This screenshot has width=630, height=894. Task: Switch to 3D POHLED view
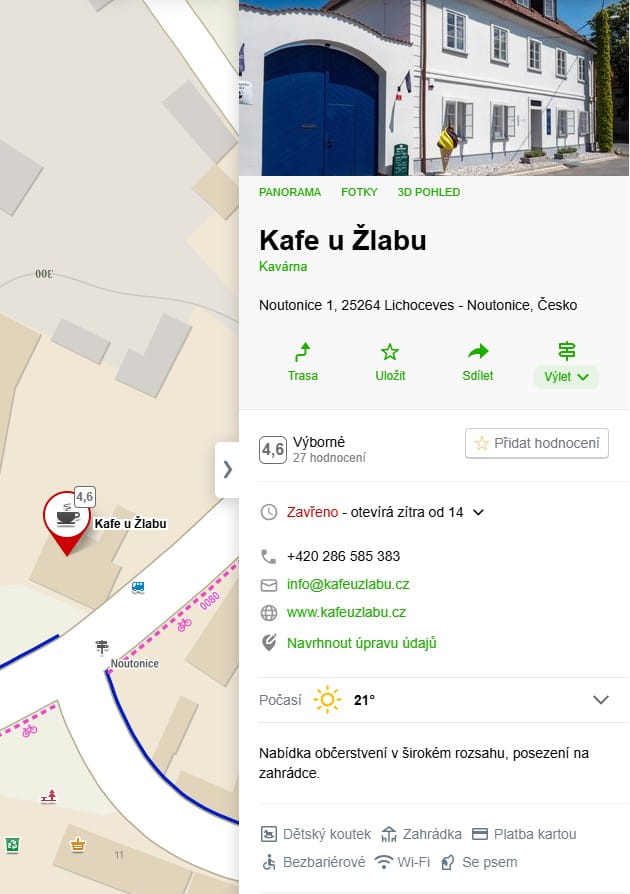tap(428, 192)
